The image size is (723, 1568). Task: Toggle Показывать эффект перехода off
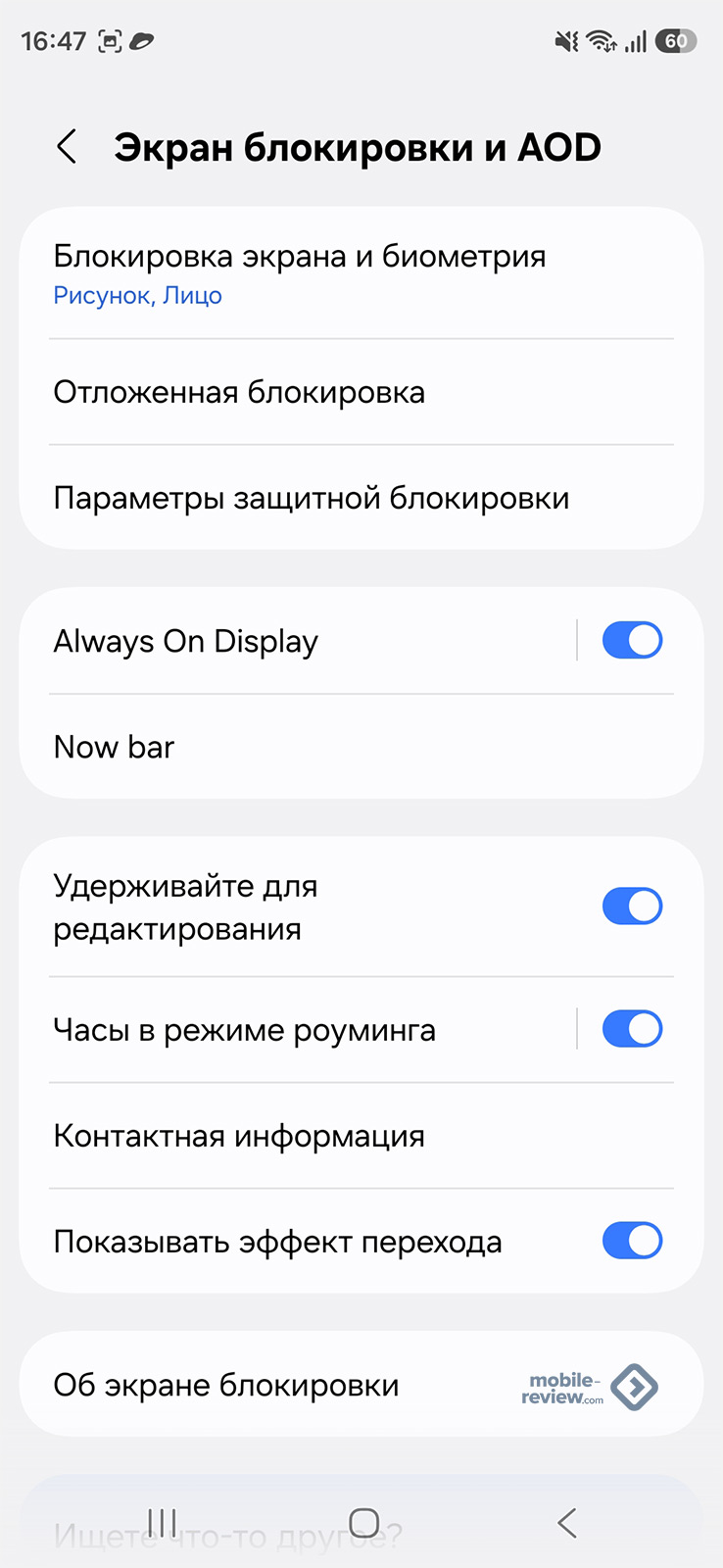point(632,1242)
